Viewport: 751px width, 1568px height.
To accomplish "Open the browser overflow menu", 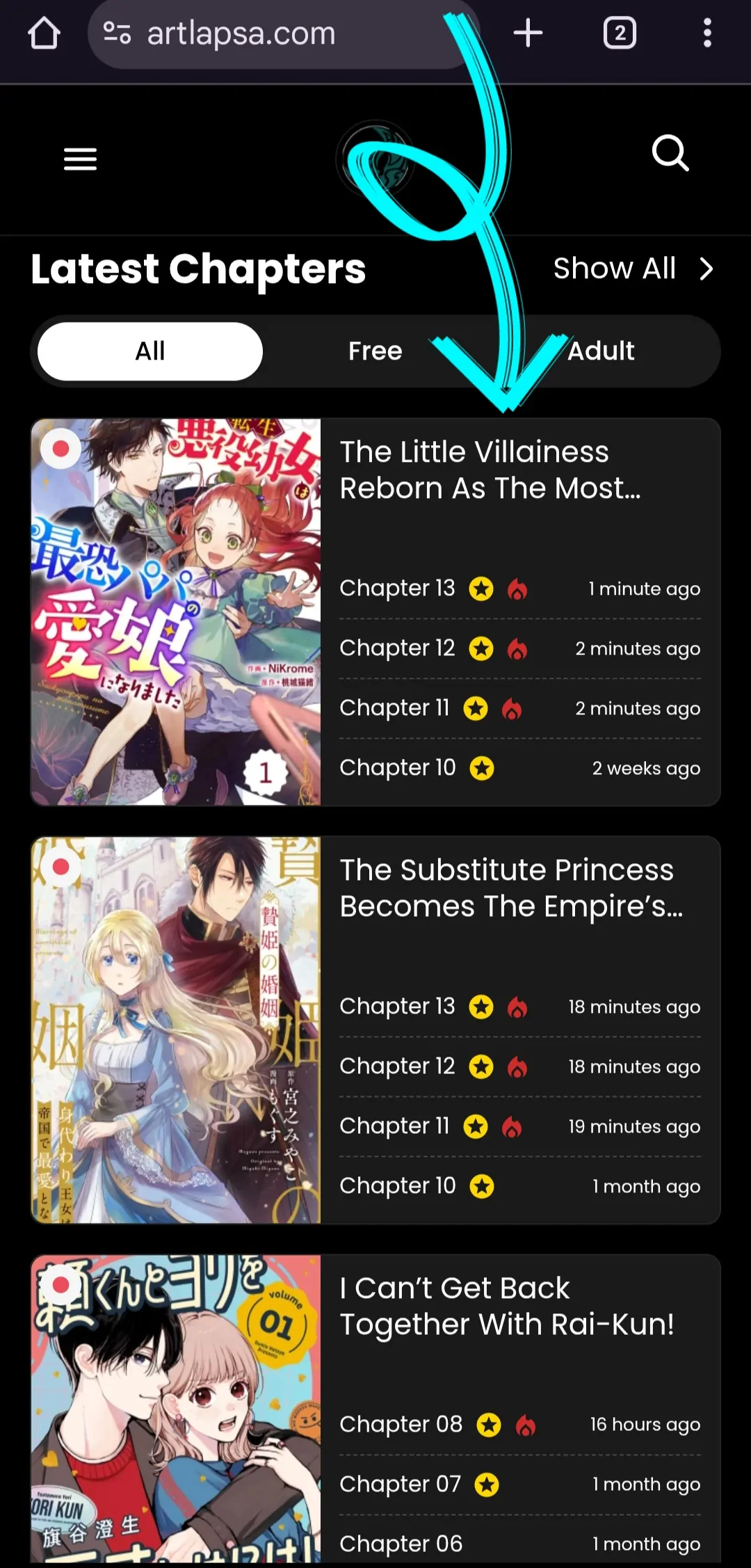I will tap(706, 33).
